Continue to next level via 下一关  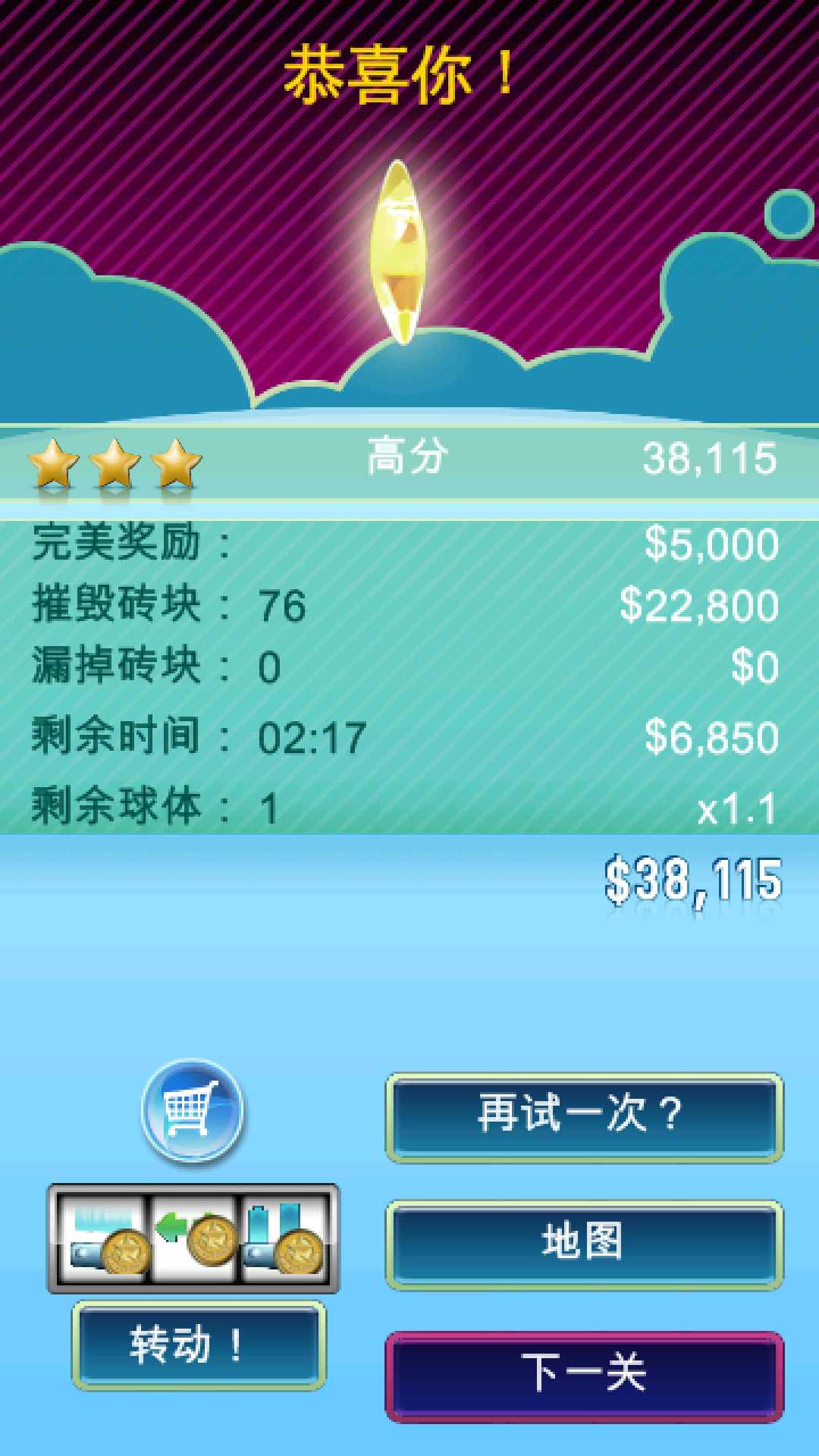click(x=584, y=1376)
